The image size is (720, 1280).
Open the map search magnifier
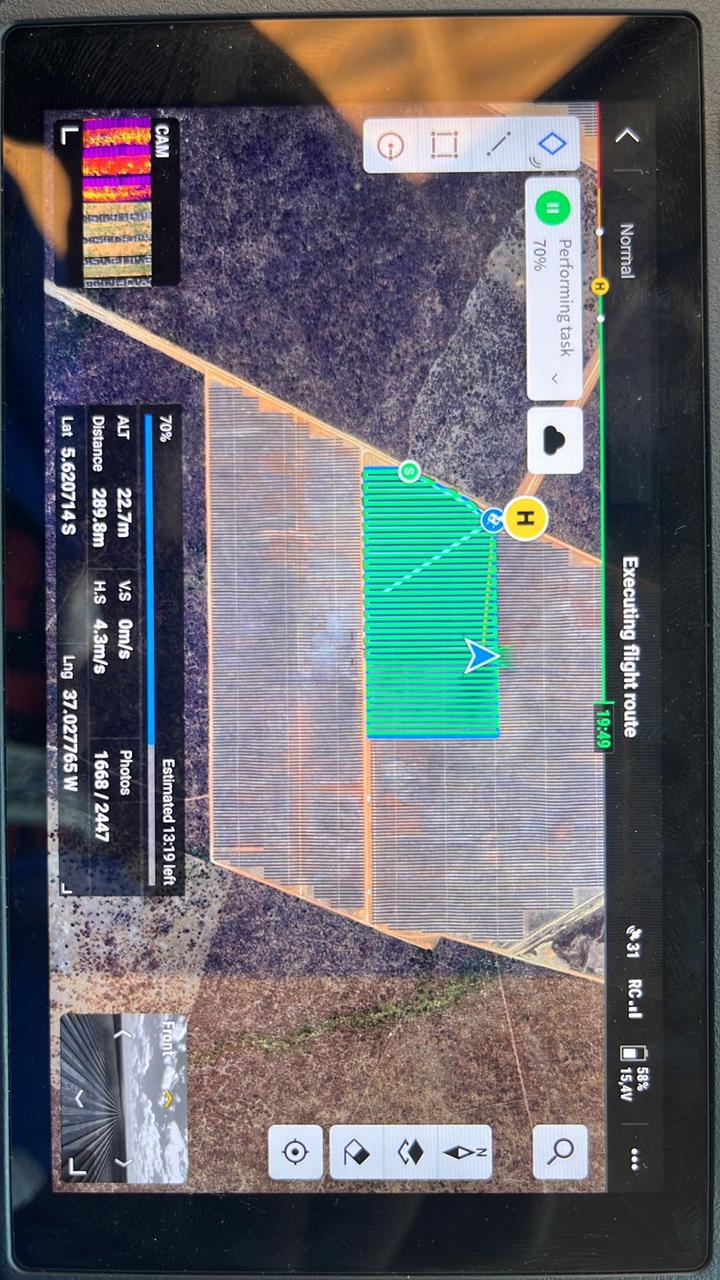560,1151
